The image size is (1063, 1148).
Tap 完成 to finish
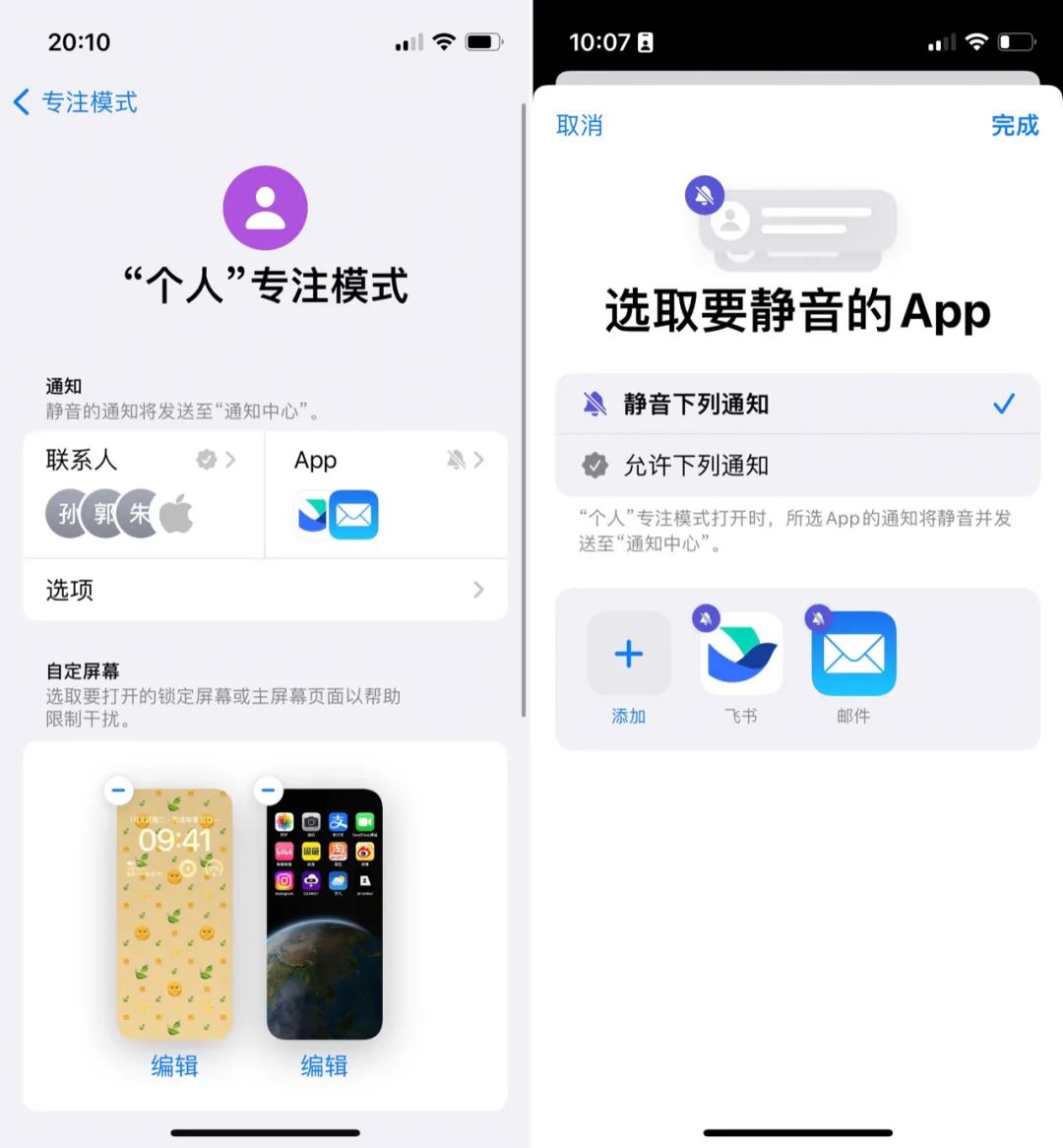point(1014,126)
